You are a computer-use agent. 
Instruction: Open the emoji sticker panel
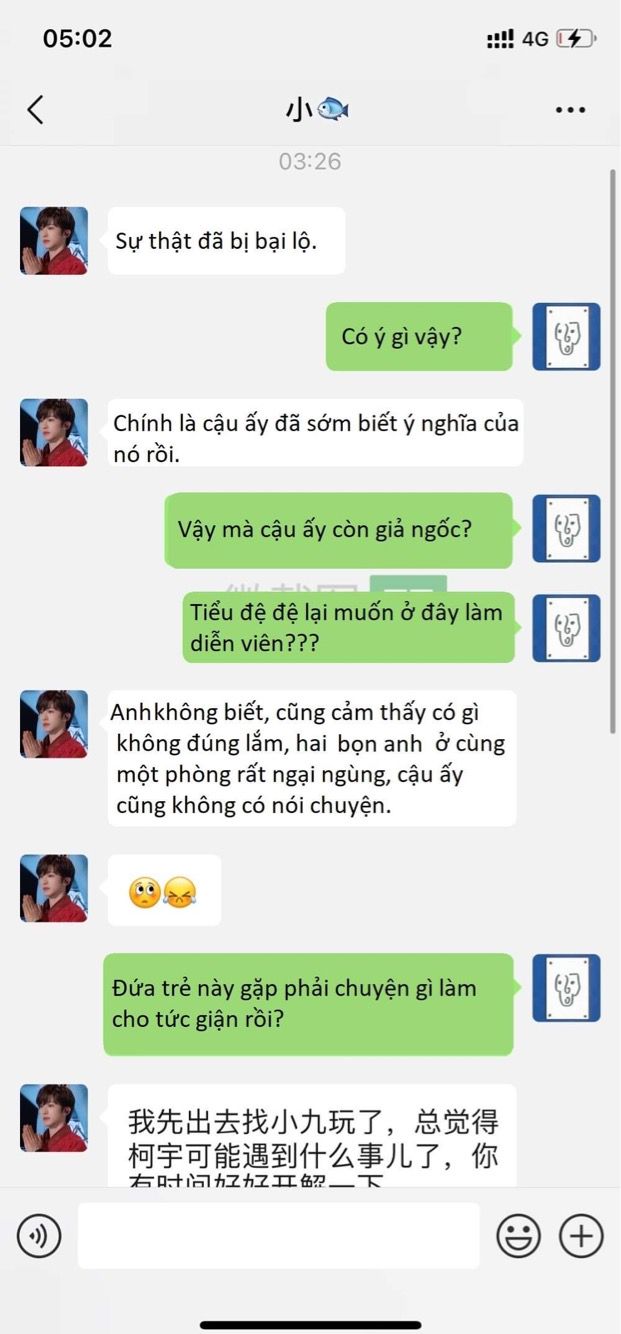tap(518, 1236)
